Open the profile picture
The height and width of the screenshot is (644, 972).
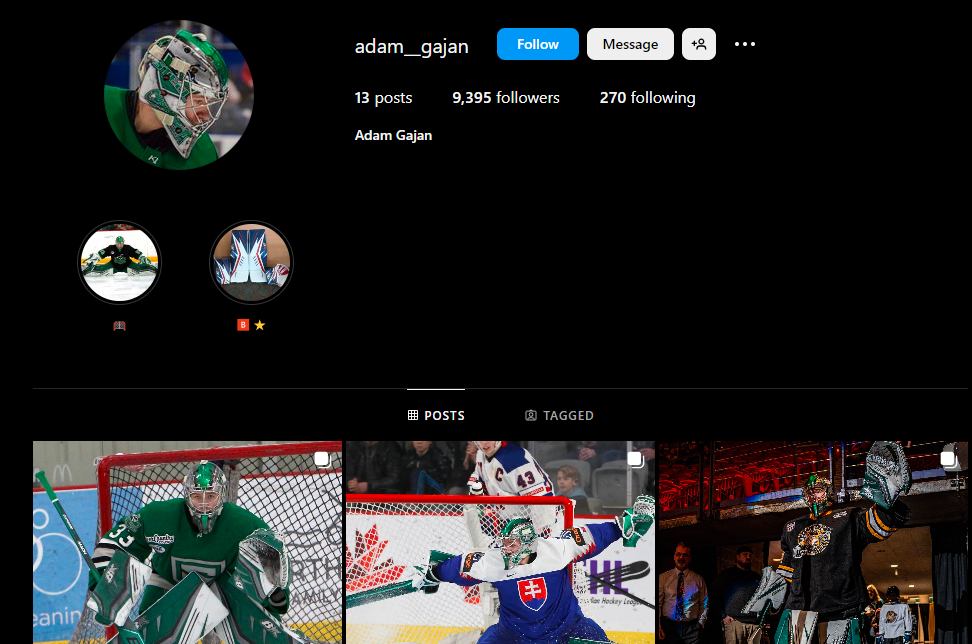tap(179, 95)
